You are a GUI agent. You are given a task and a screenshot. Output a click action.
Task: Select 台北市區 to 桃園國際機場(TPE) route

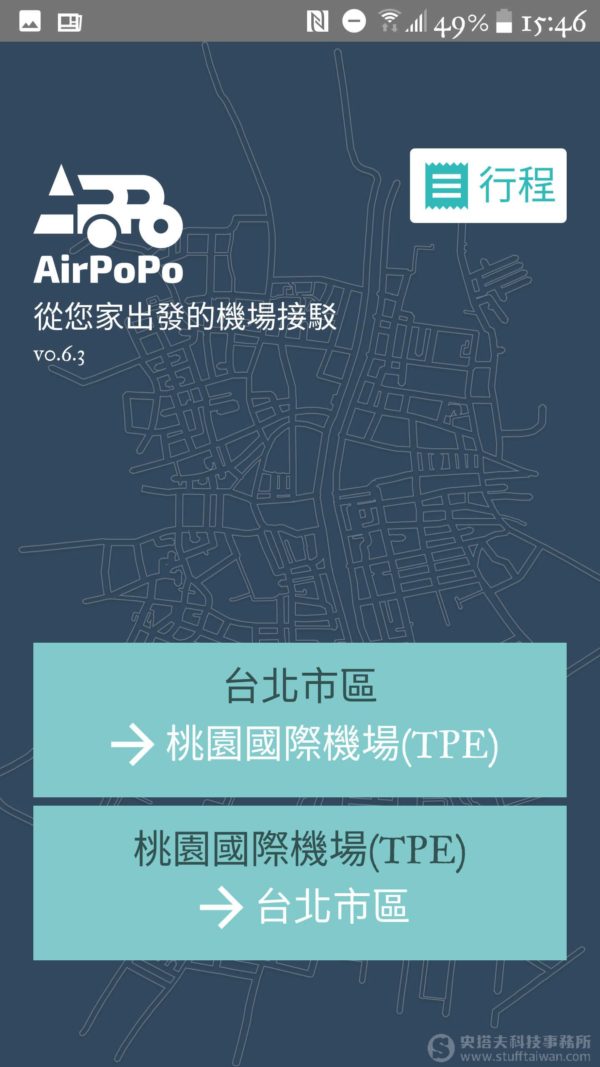299,719
